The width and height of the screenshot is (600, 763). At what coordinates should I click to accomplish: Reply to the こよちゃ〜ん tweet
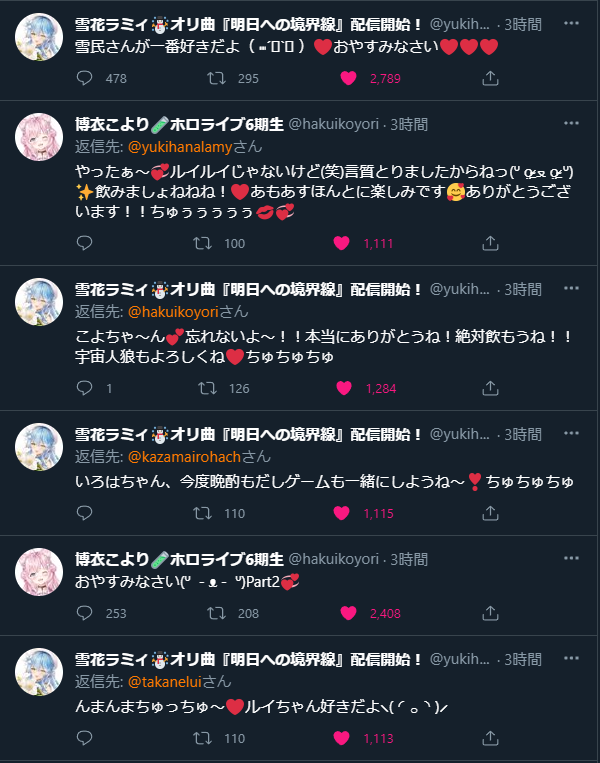pyautogui.click(x=85, y=388)
